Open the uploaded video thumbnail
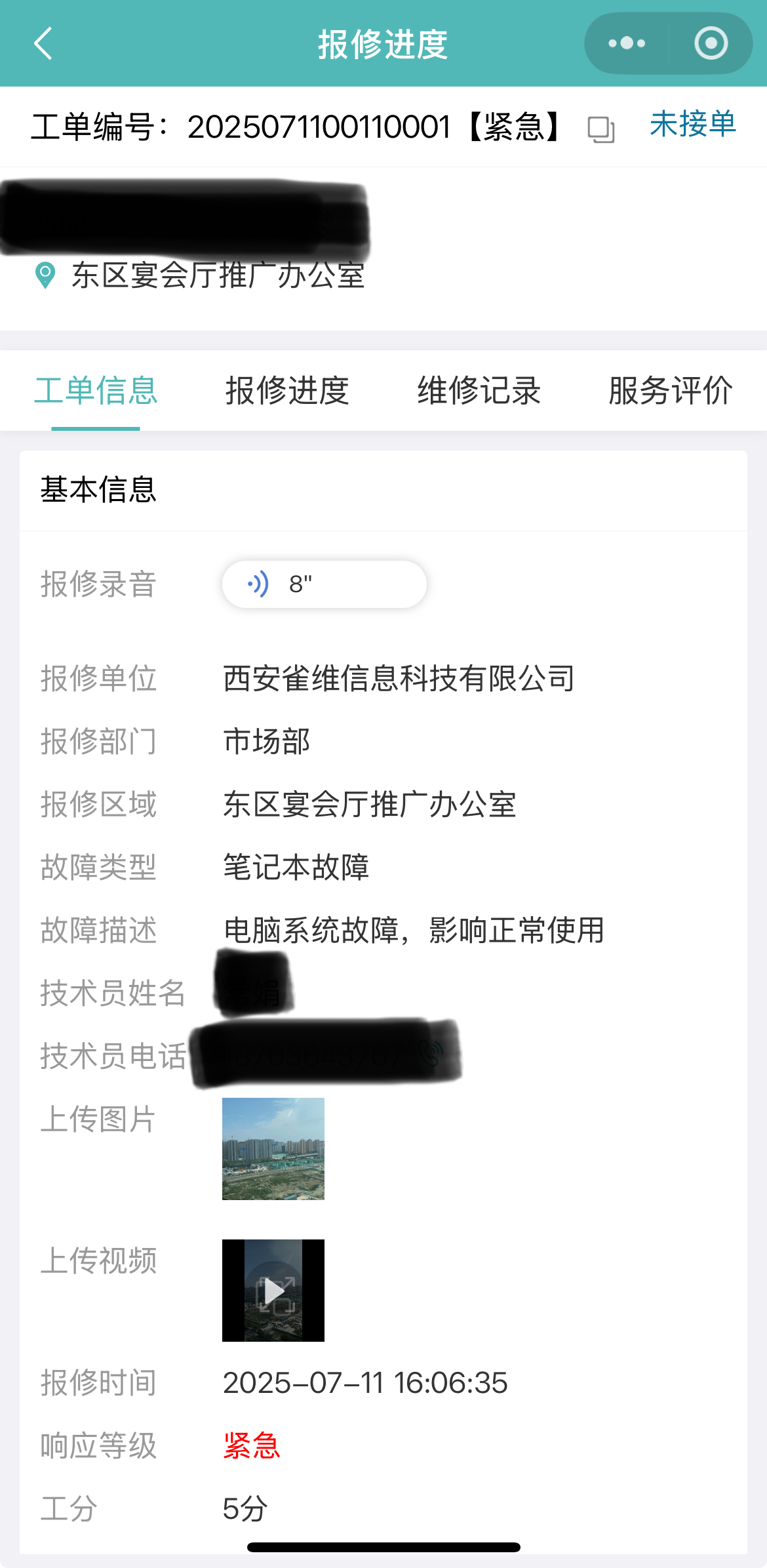The image size is (767, 1568). (x=273, y=1291)
